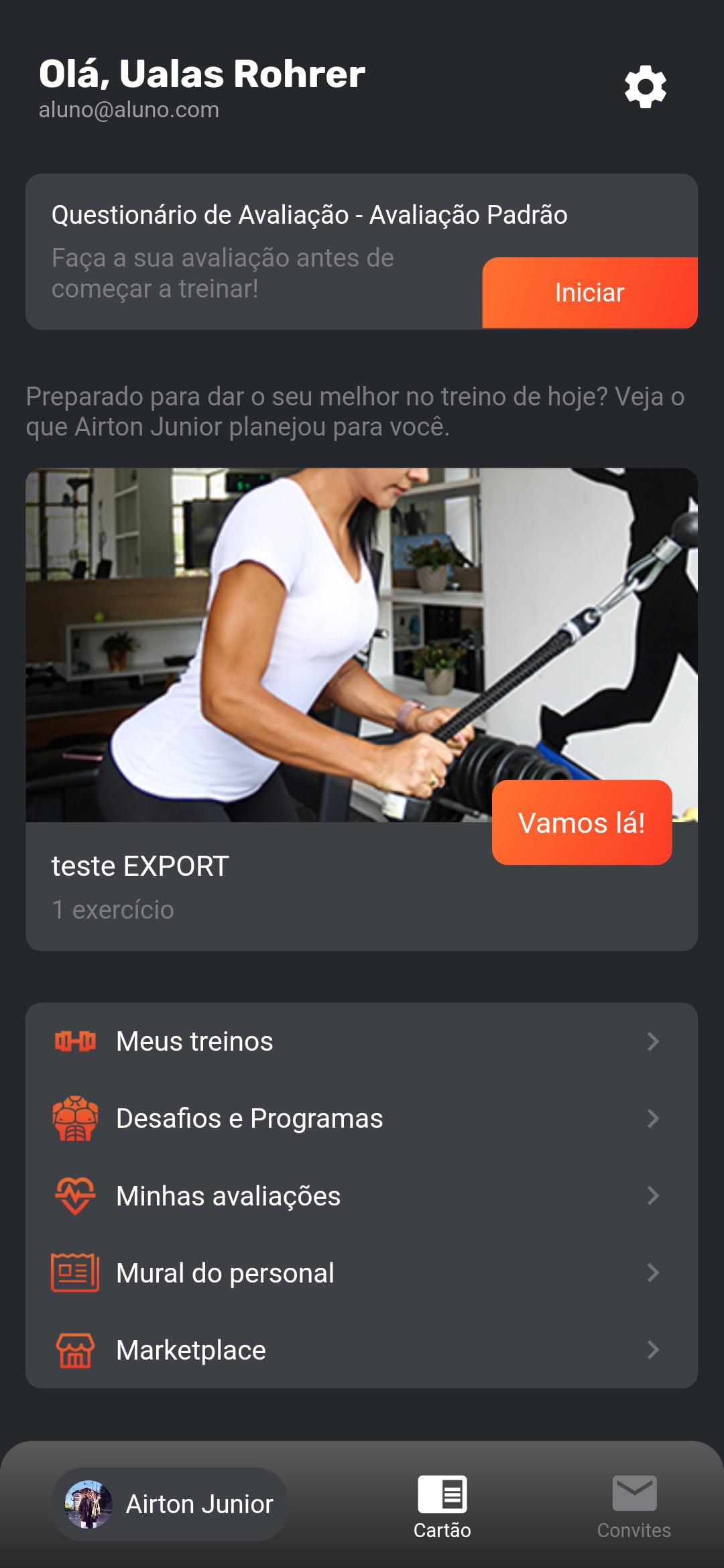Switch to the Cartão tab

pos(442,1506)
